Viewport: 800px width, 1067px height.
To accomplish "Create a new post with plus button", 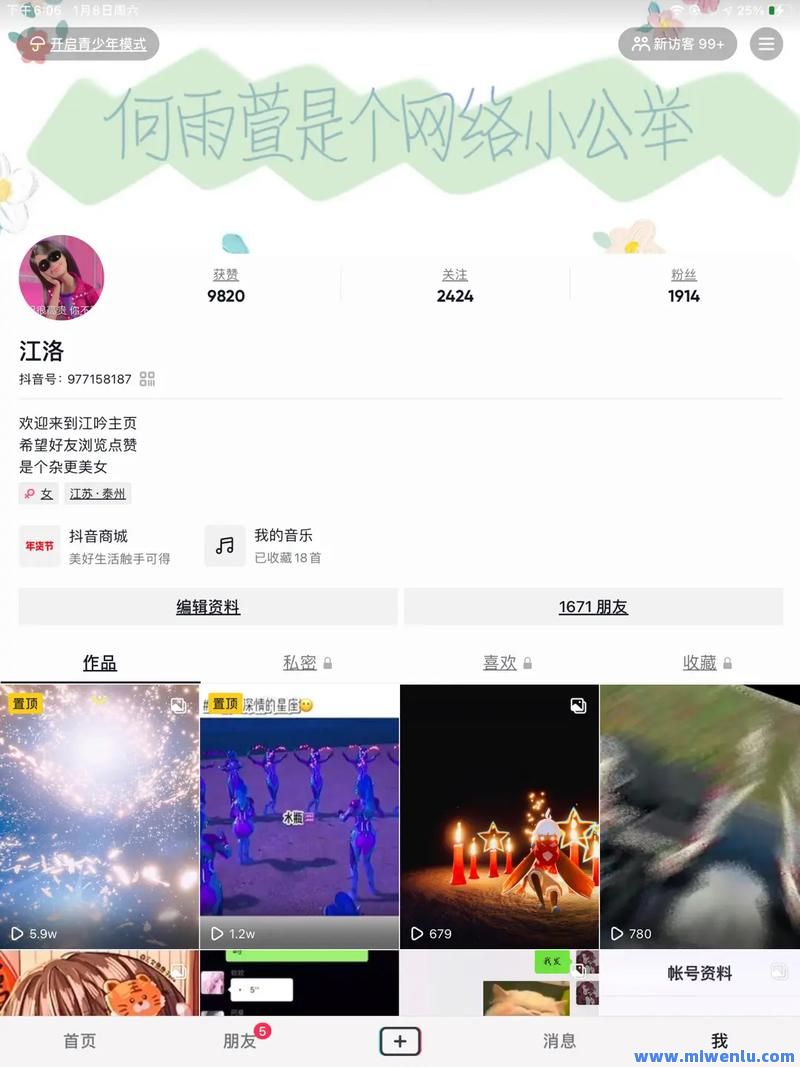I will tap(400, 1041).
